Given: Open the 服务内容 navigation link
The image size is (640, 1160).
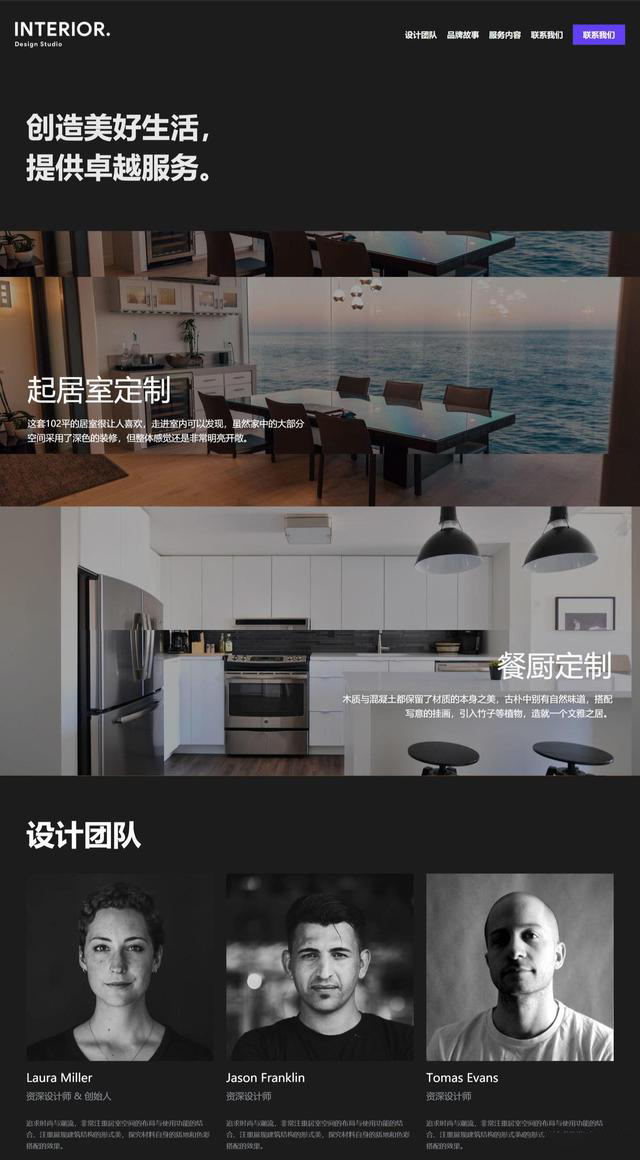Looking at the screenshot, I should coord(504,35).
